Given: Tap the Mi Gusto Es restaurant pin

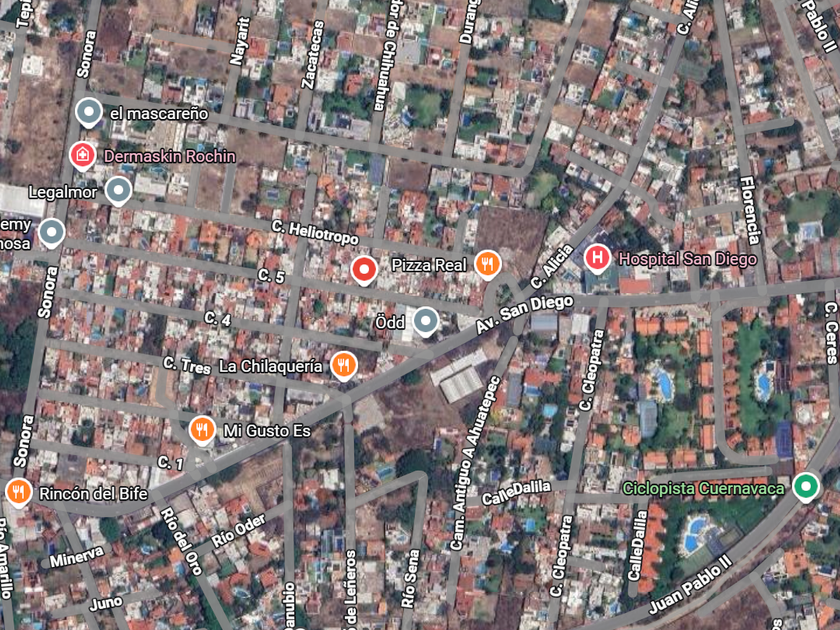Looking at the screenshot, I should (x=202, y=430).
